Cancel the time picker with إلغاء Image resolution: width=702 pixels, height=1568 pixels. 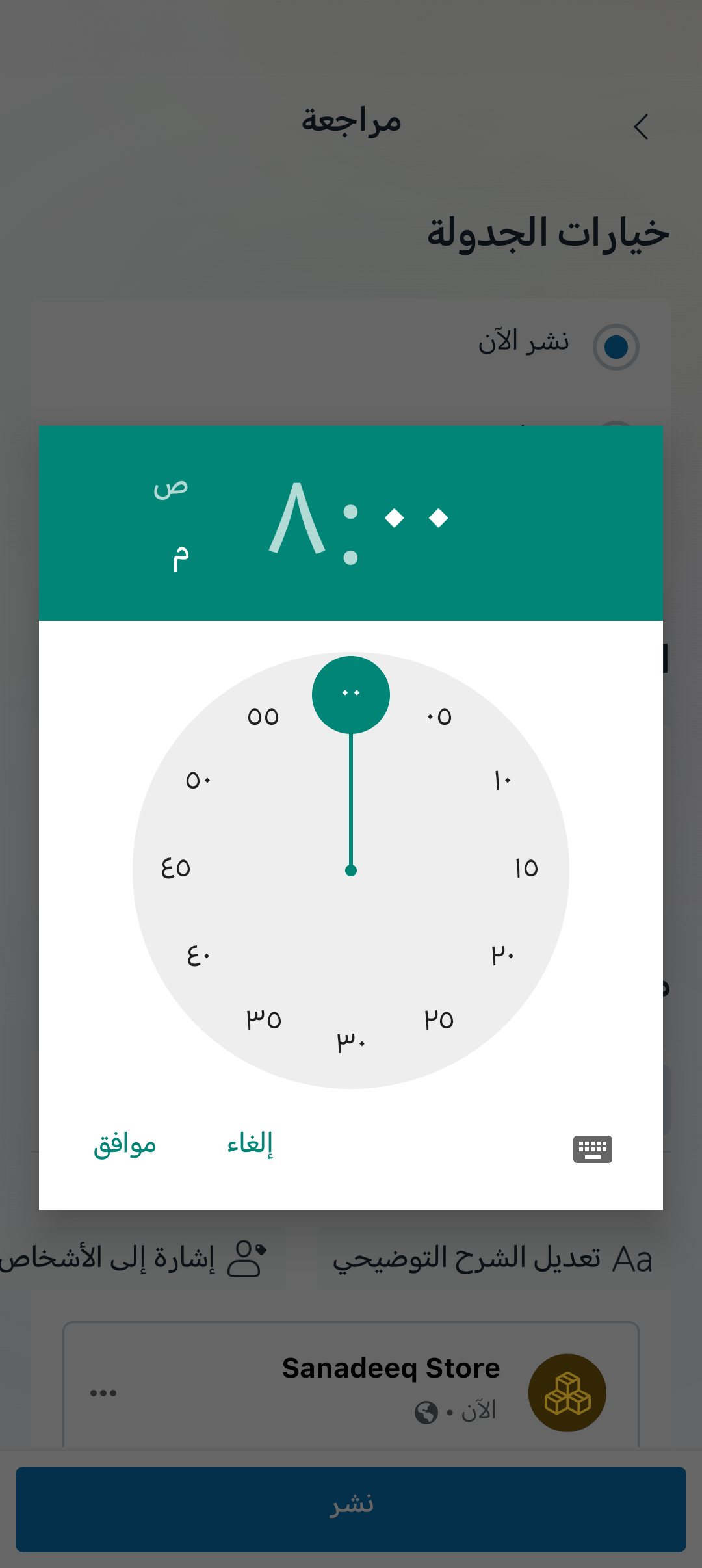(x=250, y=1143)
